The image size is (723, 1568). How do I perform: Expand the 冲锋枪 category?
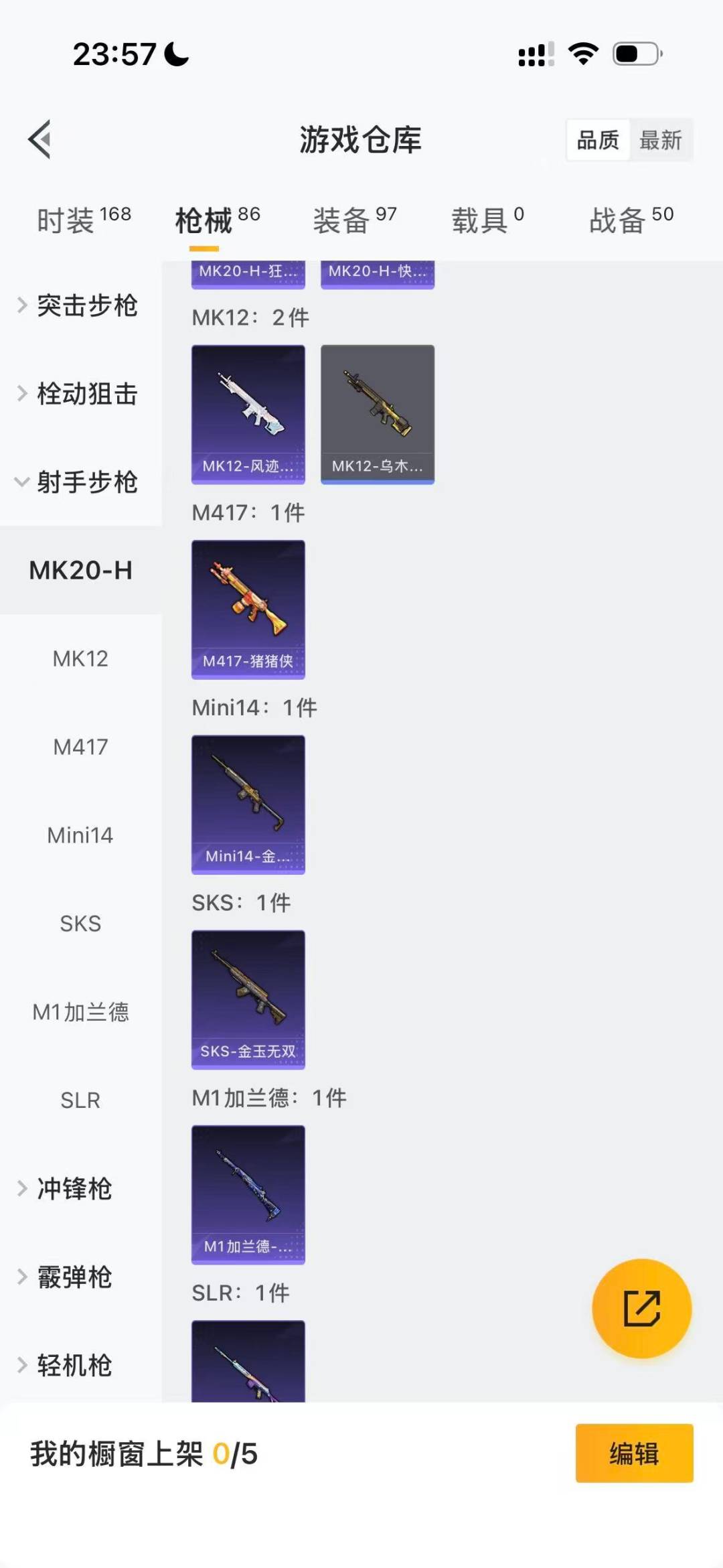pyautogui.click(x=74, y=1189)
